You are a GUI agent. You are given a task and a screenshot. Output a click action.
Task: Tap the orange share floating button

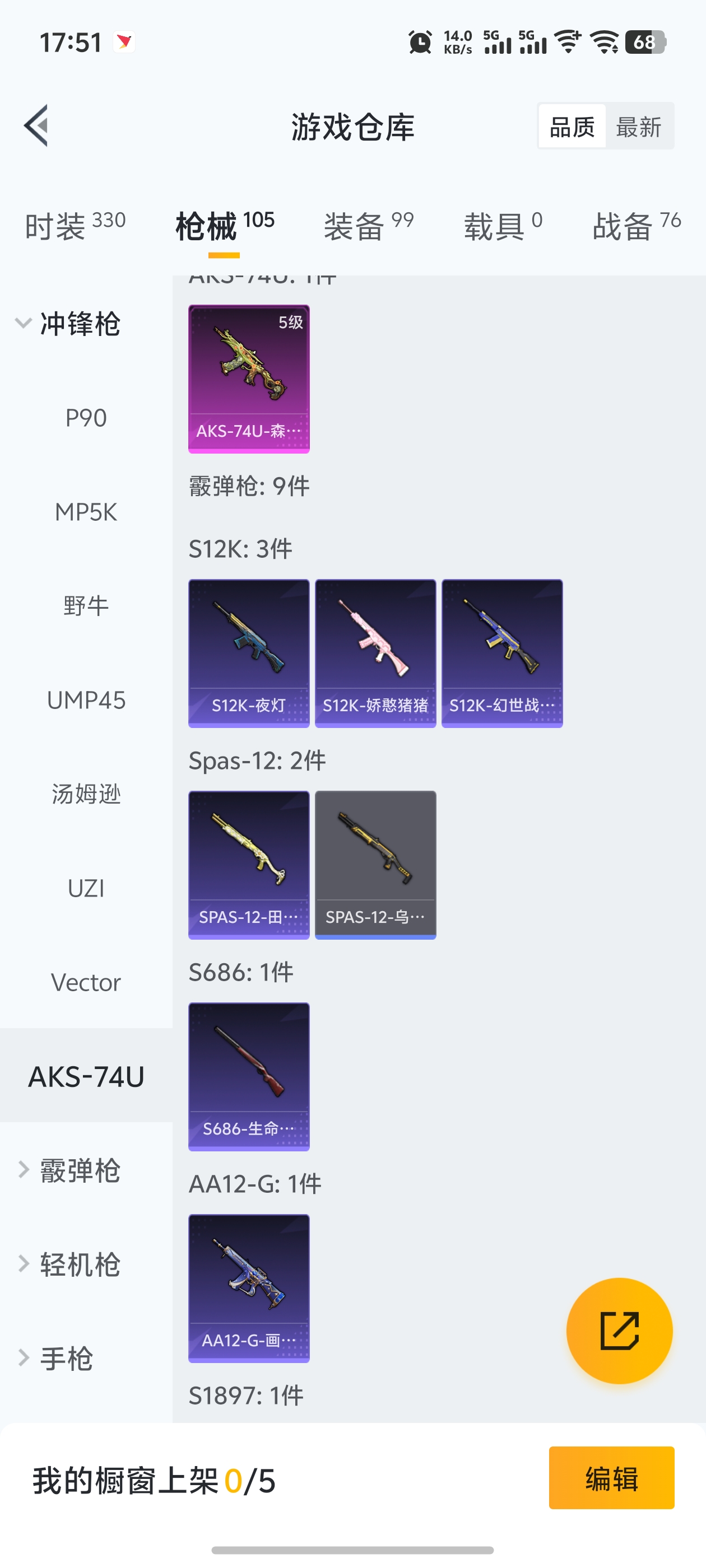tap(619, 1331)
